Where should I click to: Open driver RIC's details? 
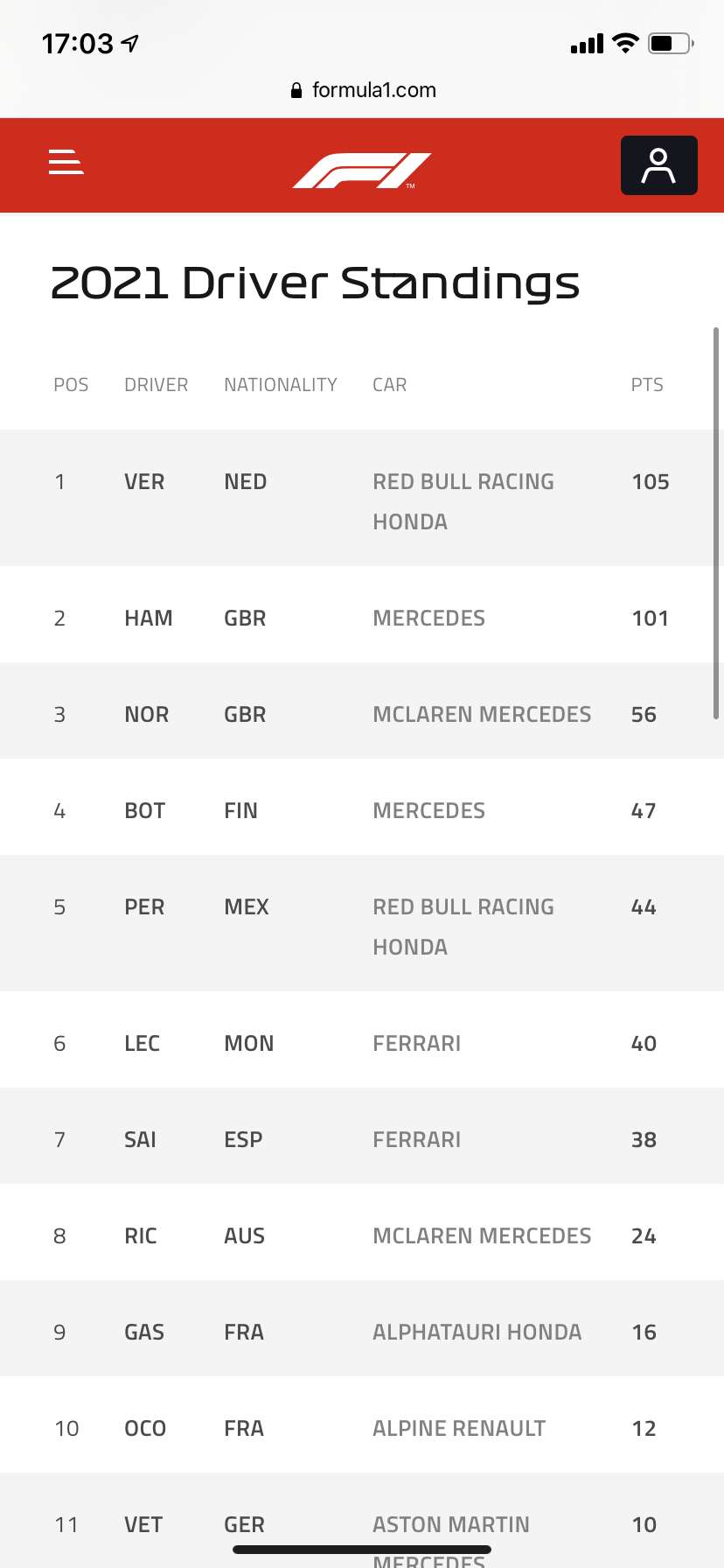141,1236
